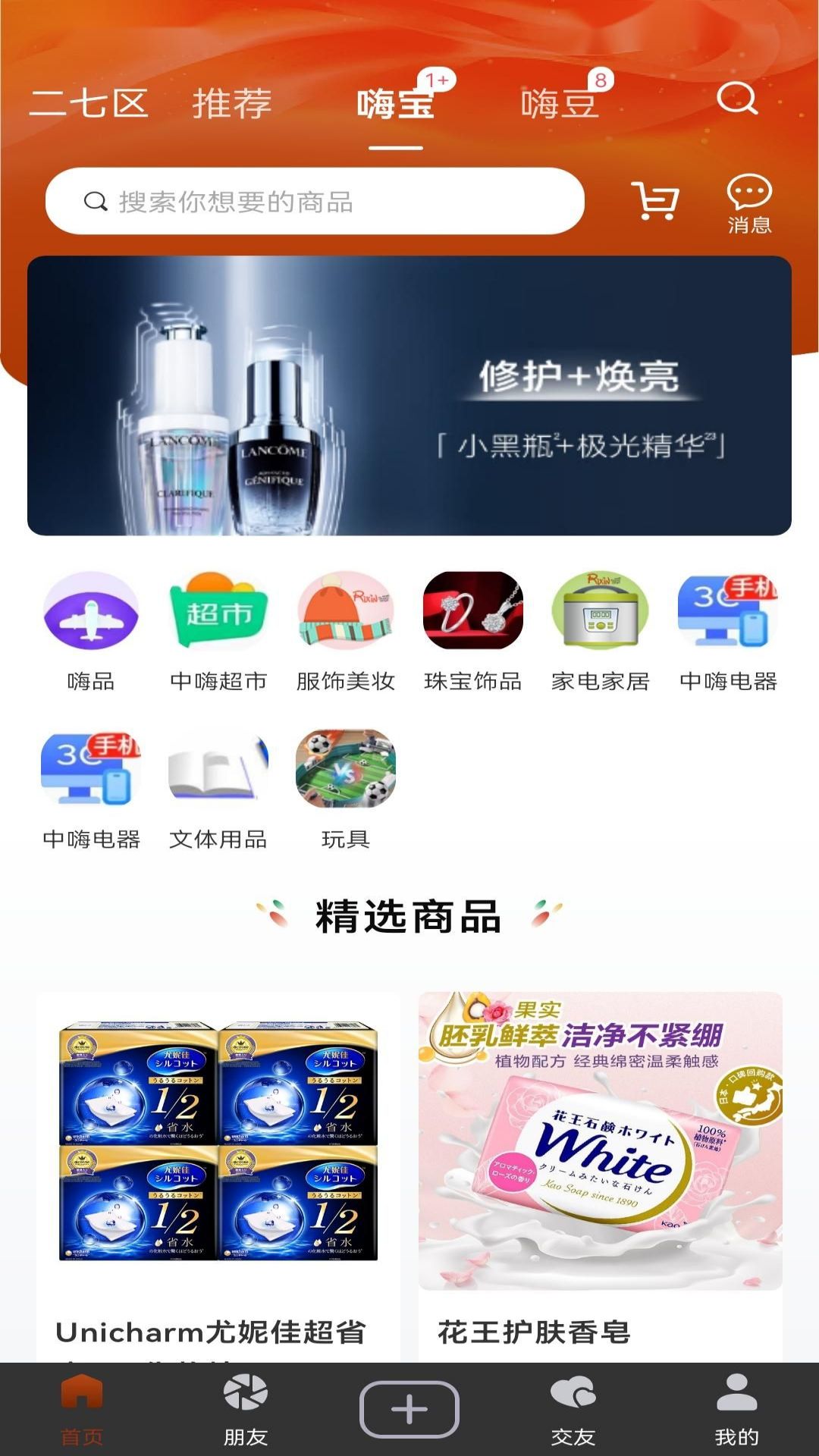Image resolution: width=819 pixels, height=1456 pixels.
Task: Tap the plus button to create post
Action: click(409, 1409)
